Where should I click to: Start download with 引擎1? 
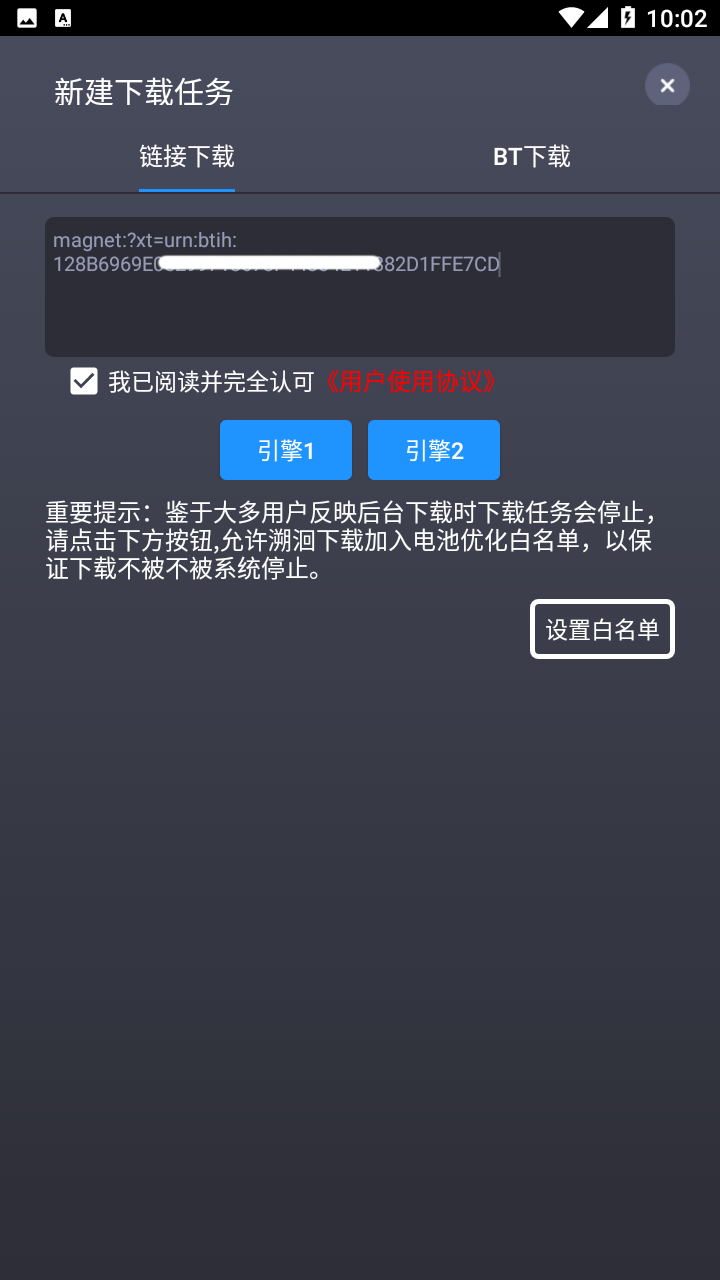(x=286, y=450)
